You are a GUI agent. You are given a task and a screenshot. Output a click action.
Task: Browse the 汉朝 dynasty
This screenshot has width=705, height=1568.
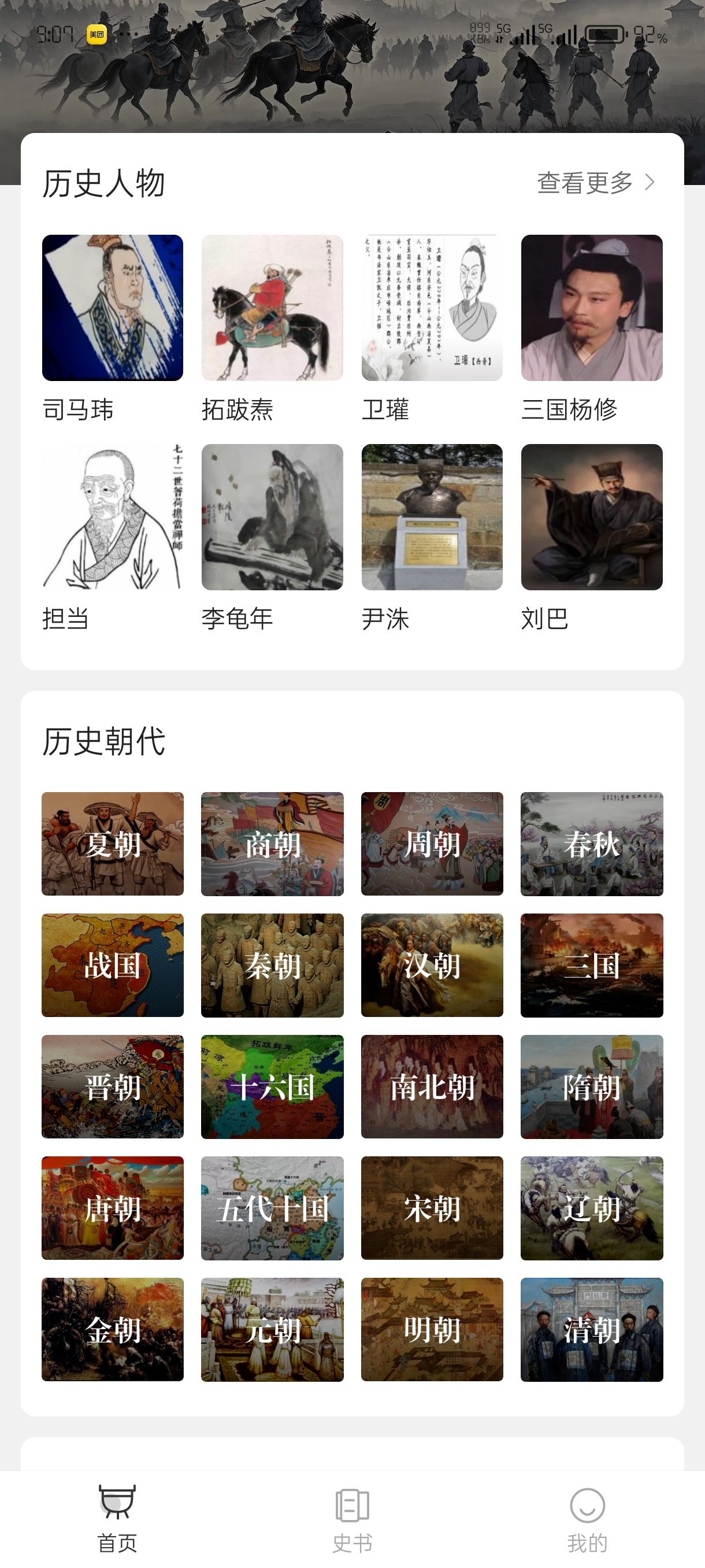point(432,965)
